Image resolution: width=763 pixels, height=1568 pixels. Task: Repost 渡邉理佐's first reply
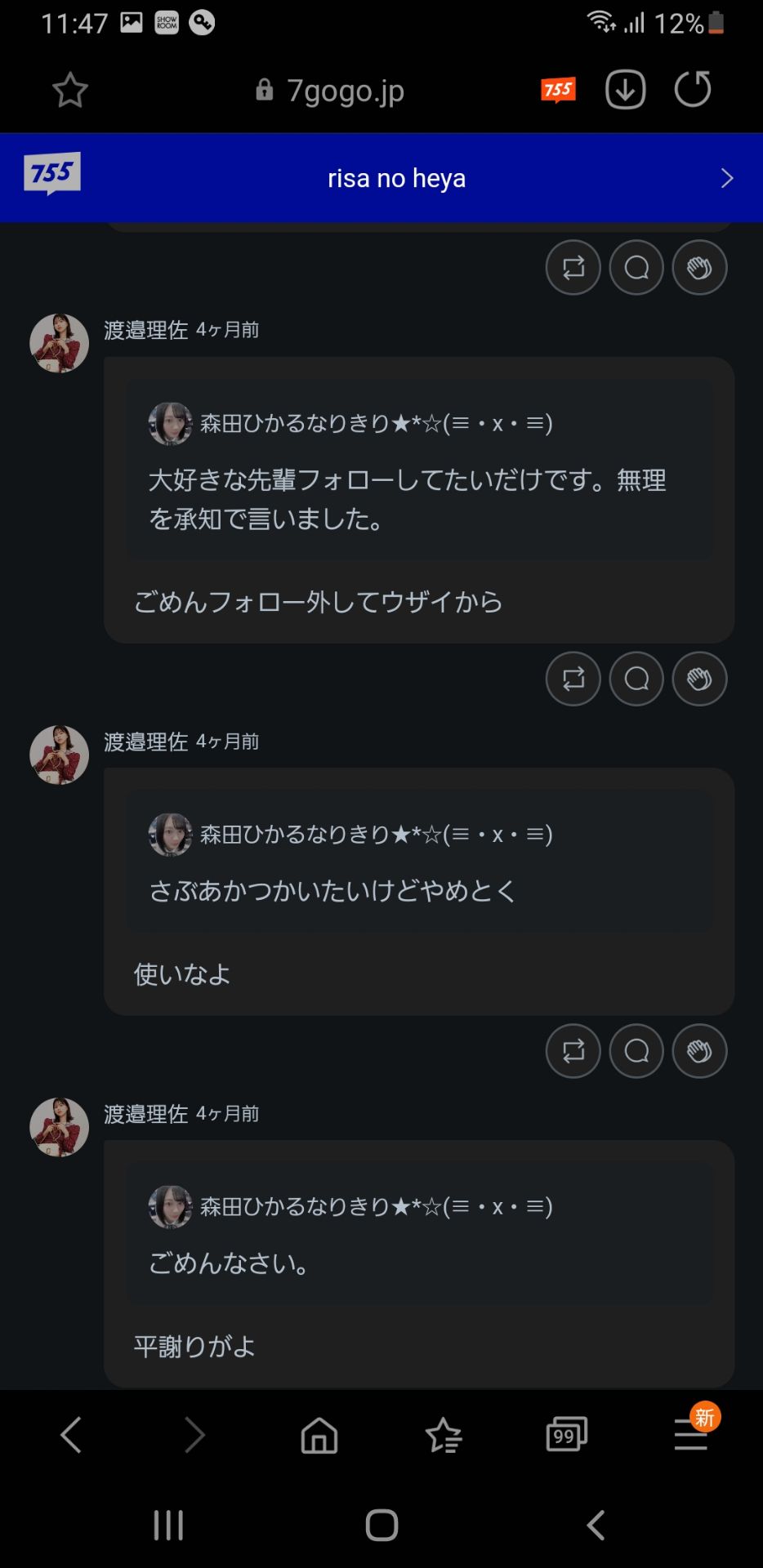point(573,679)
